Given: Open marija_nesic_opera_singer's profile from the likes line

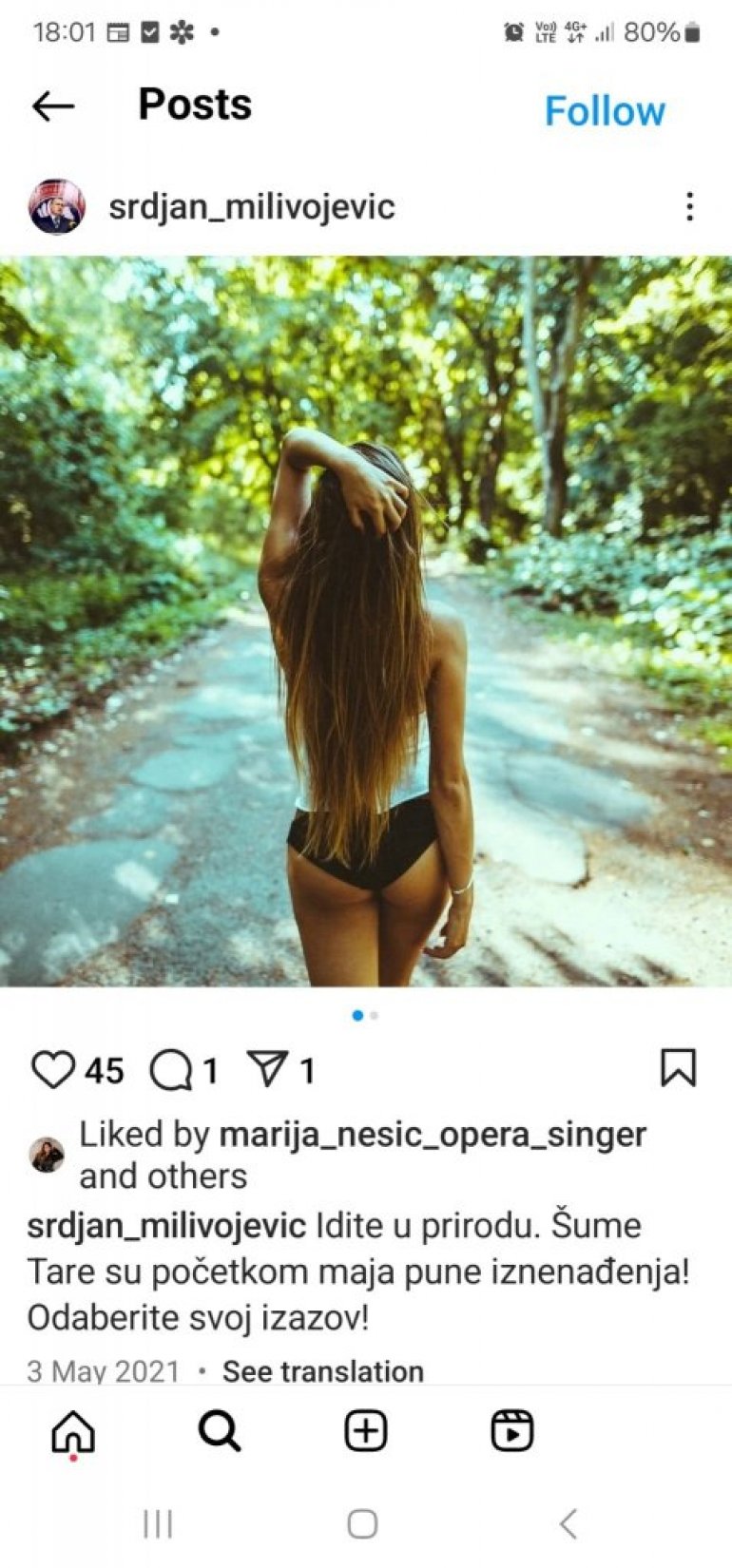Looking at the screenshot, I should click(x=433, y=1134).
